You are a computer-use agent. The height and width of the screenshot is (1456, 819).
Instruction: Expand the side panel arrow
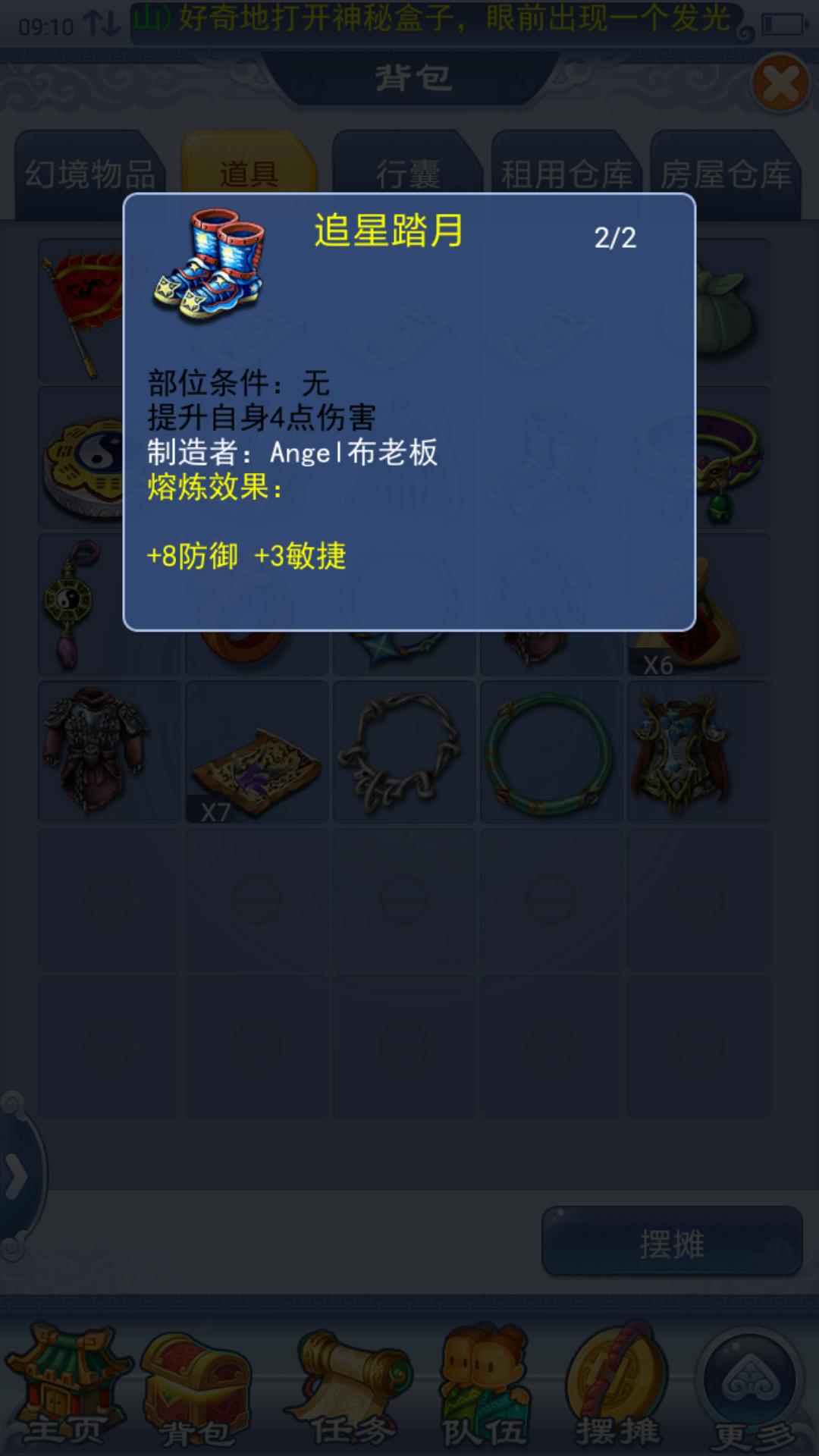click(x=17, y=1176)
